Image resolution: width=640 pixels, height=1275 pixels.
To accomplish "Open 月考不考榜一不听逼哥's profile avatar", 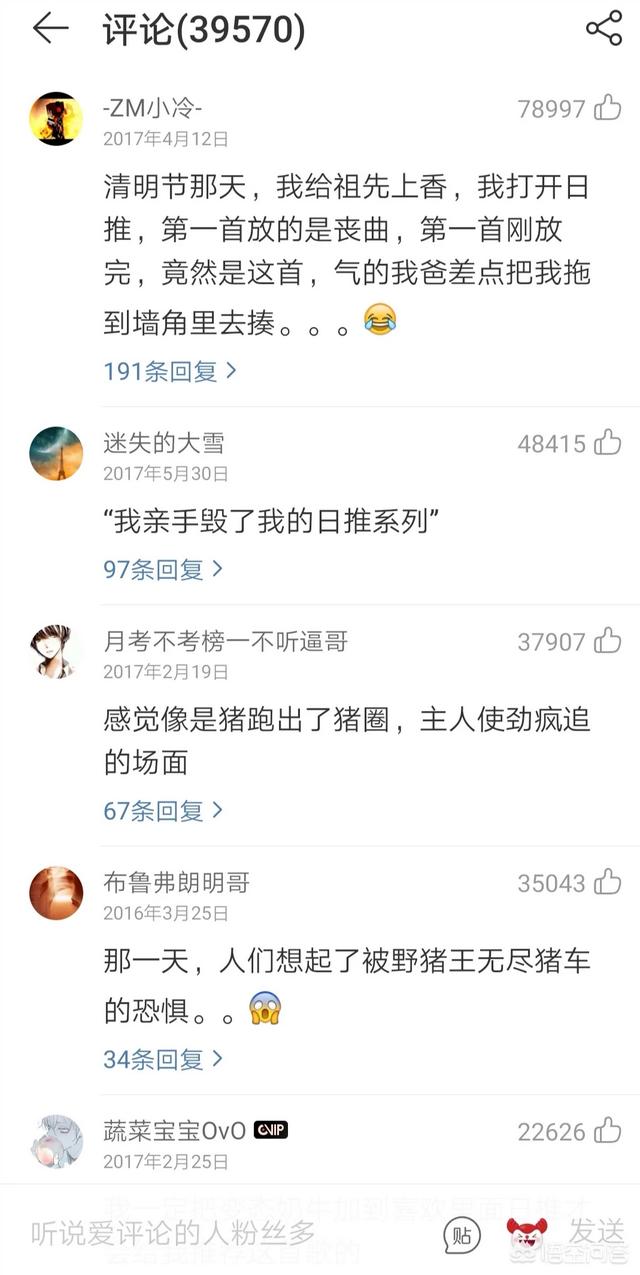I will pyautogui.click(x=56, y=652).
